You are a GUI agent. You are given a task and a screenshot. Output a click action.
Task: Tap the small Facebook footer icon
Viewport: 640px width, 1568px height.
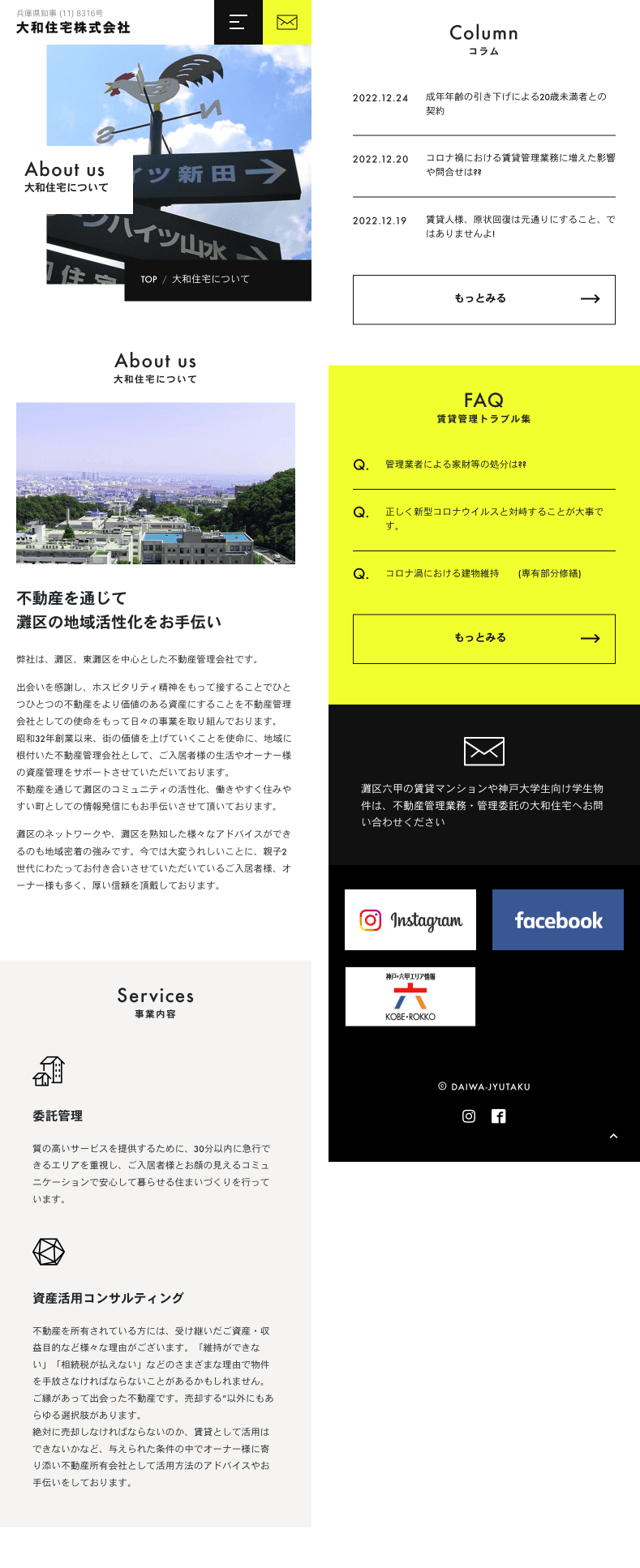[x=499, y=1116]
